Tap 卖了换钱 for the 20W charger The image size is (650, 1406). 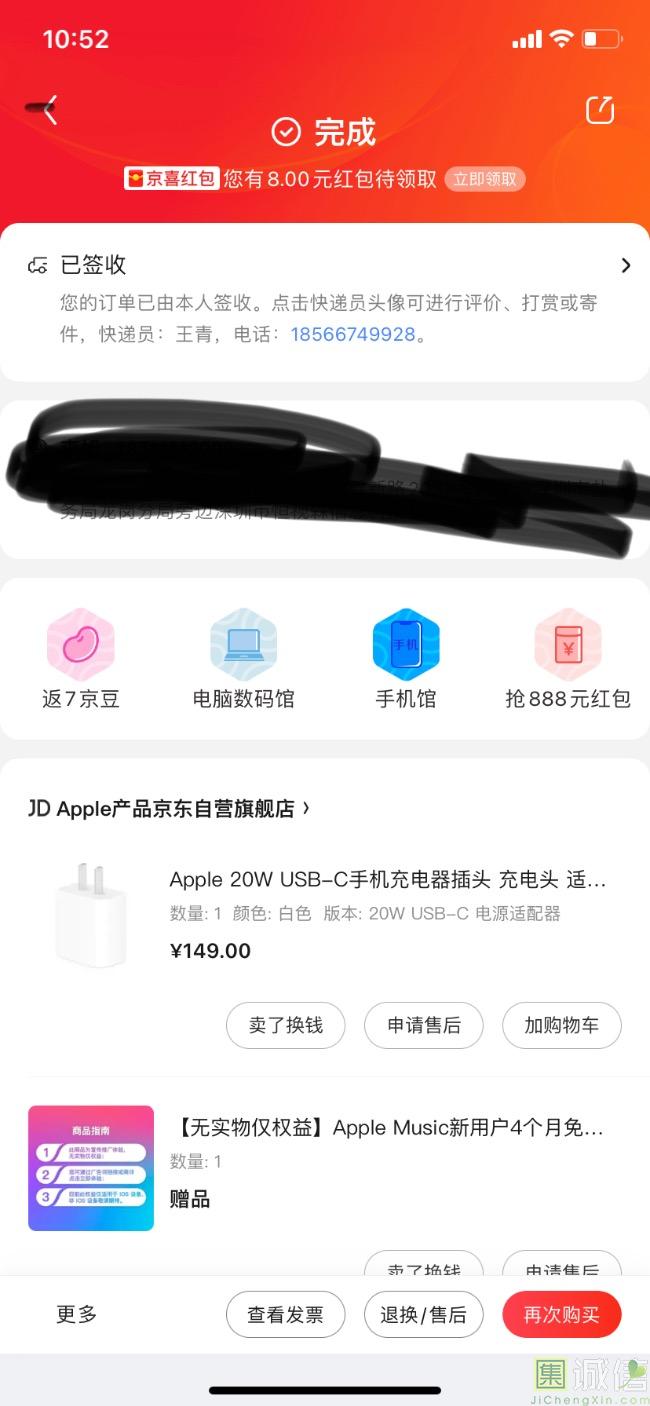tap(286, 1025)
